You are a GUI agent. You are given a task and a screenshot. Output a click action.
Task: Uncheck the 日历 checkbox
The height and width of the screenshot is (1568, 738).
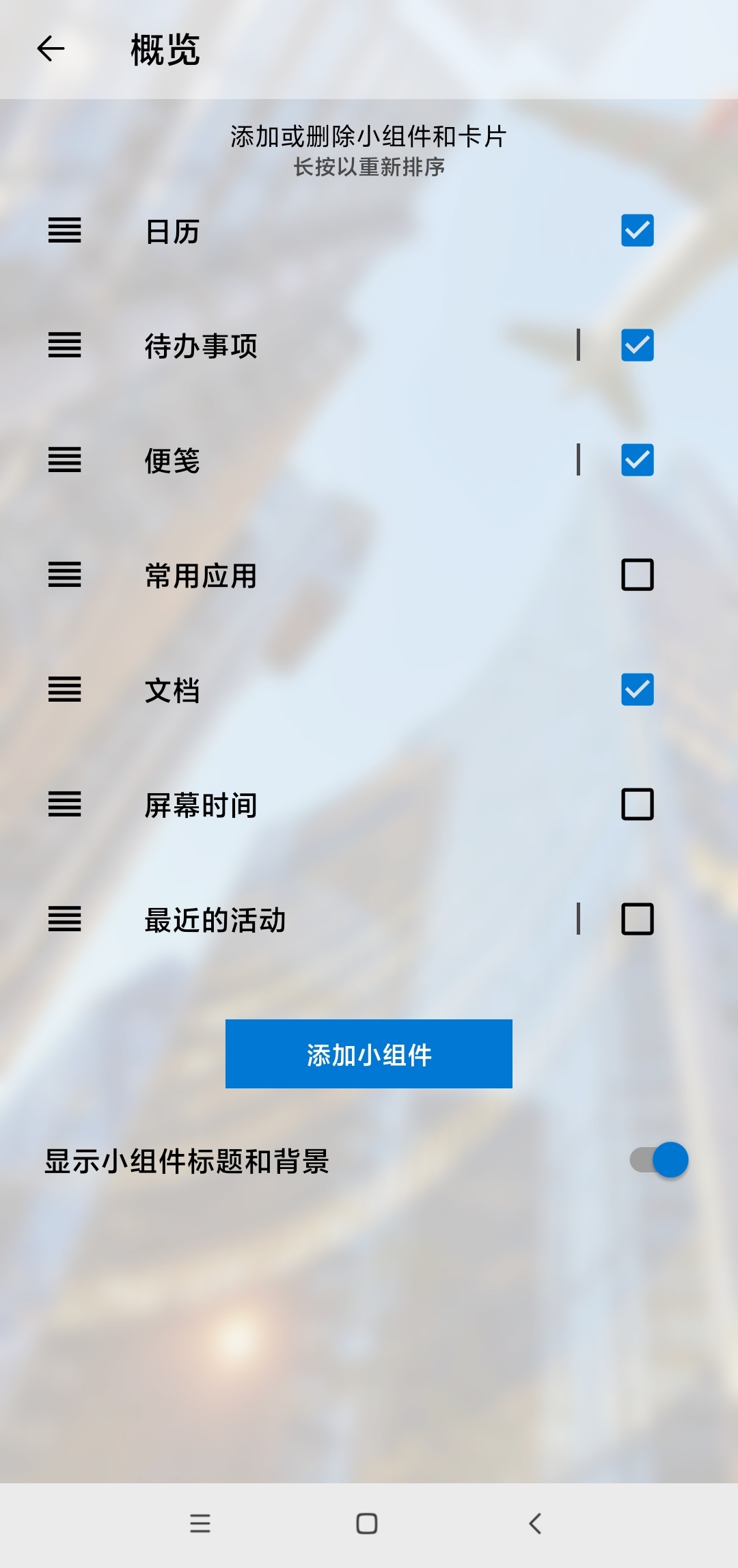[x=637, y=230]
